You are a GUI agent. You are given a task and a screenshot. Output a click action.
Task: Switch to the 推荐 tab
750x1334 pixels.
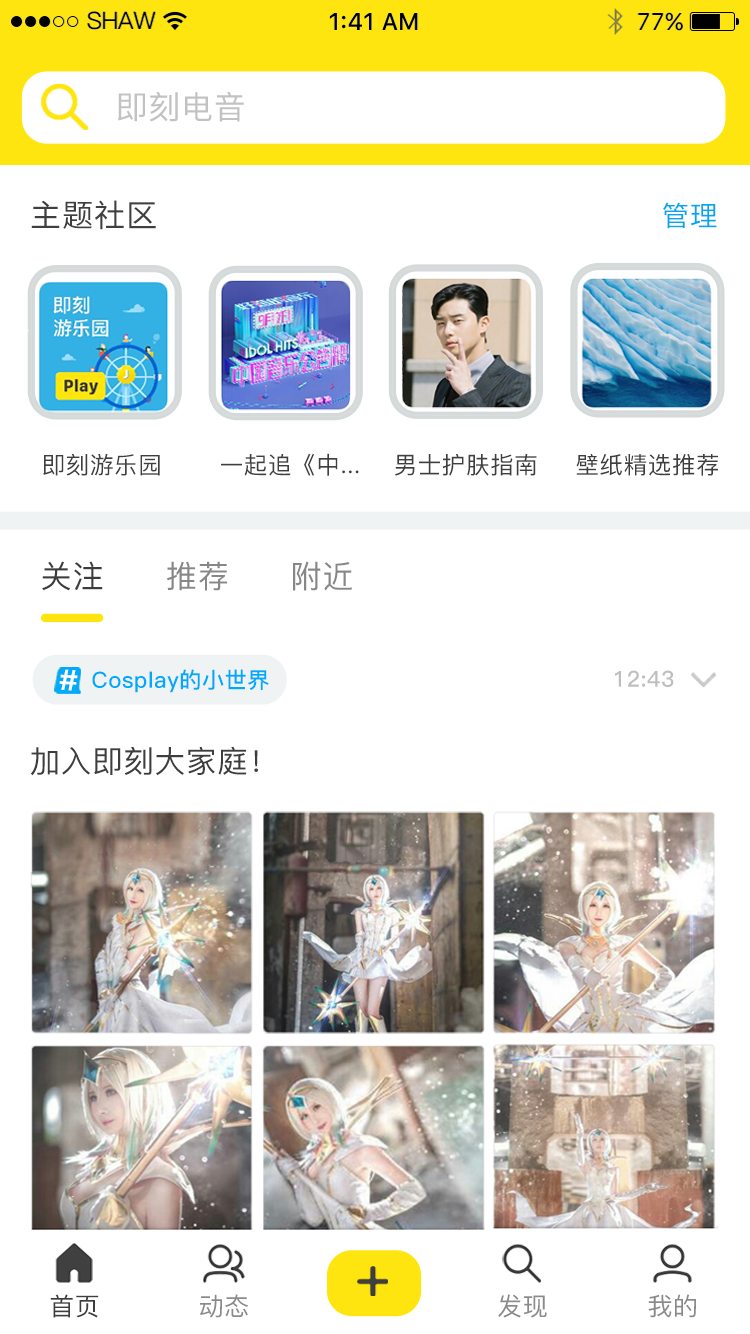click(197, 577)
